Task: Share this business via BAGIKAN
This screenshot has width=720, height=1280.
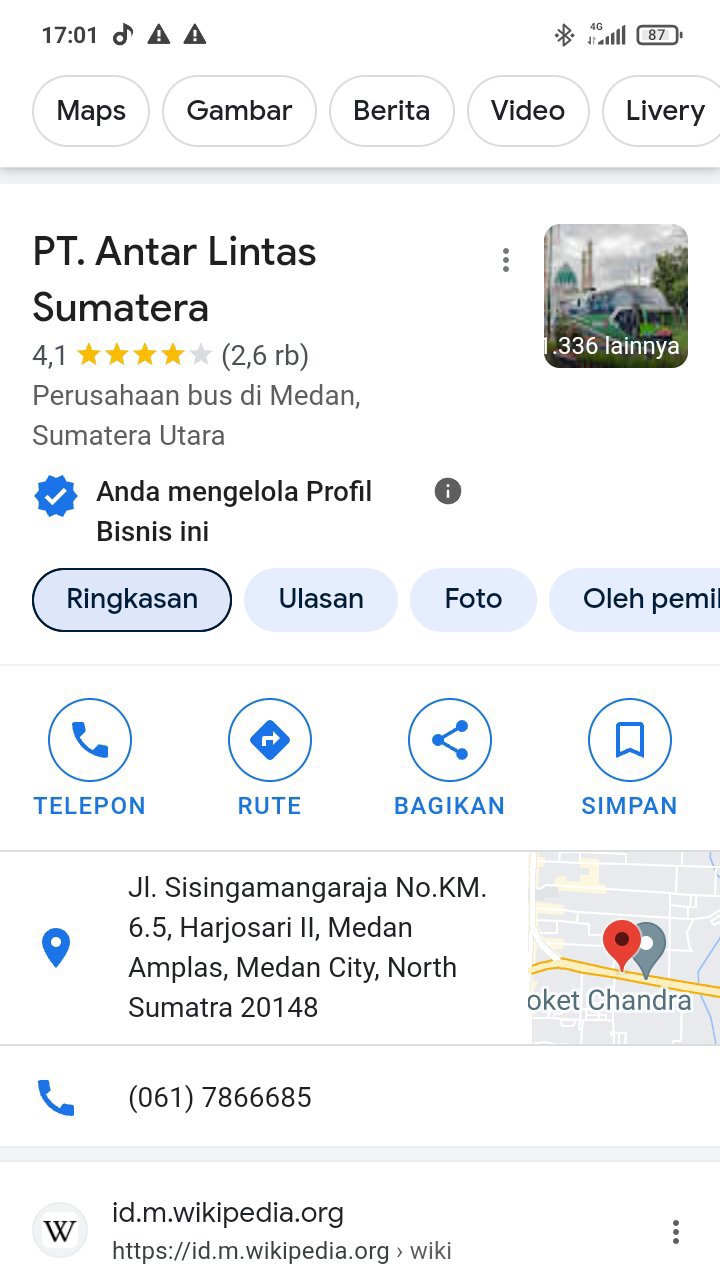Action: click(450, 758)
